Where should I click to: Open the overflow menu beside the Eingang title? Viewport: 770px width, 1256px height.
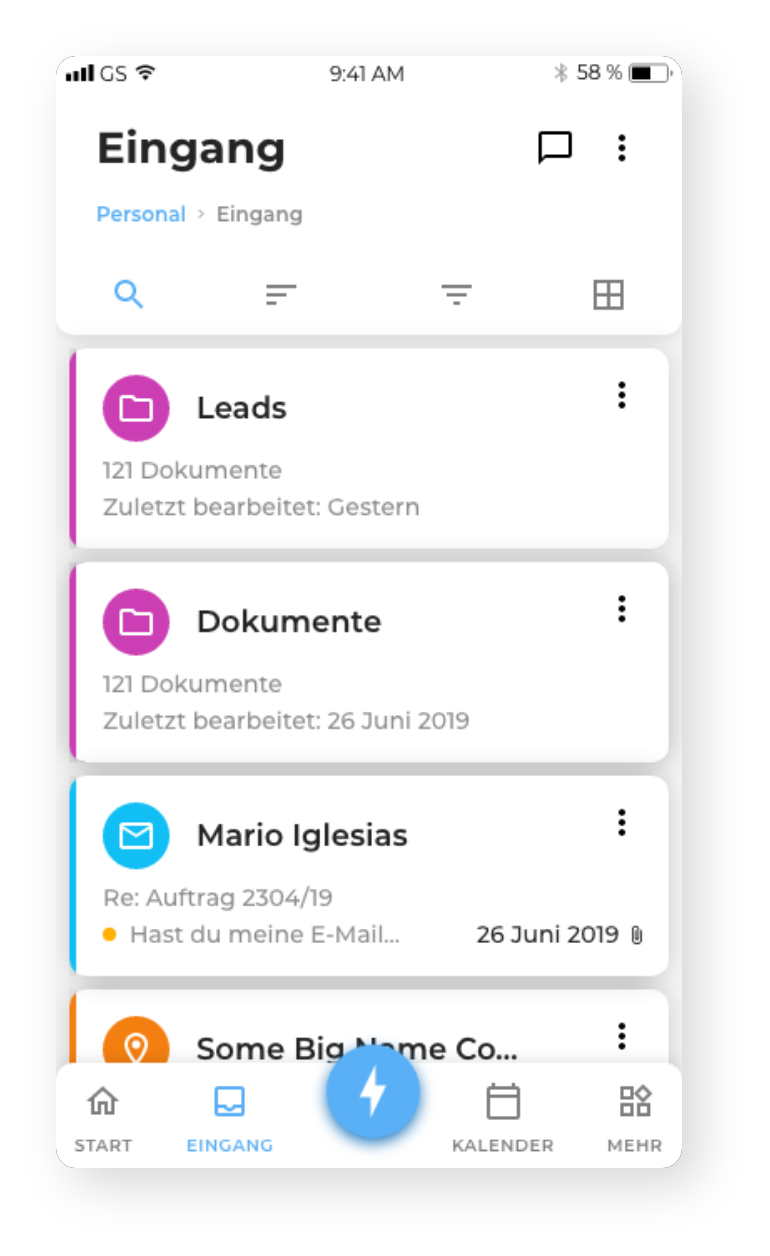pyautogui.click(x=622, y=148)
